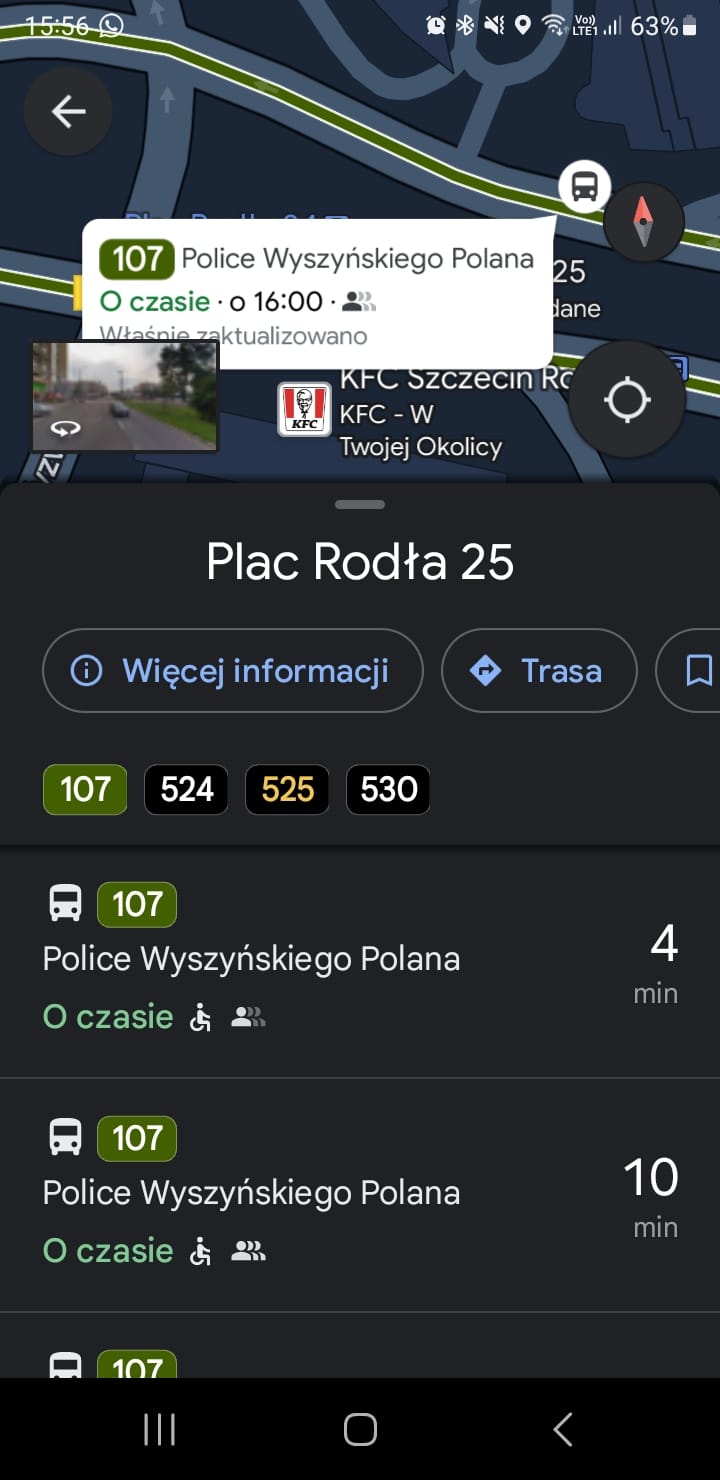Open Więcej informacji about the stop
Screen dimensions: 720x1480
pyautogui.click(x=233, y=671)
